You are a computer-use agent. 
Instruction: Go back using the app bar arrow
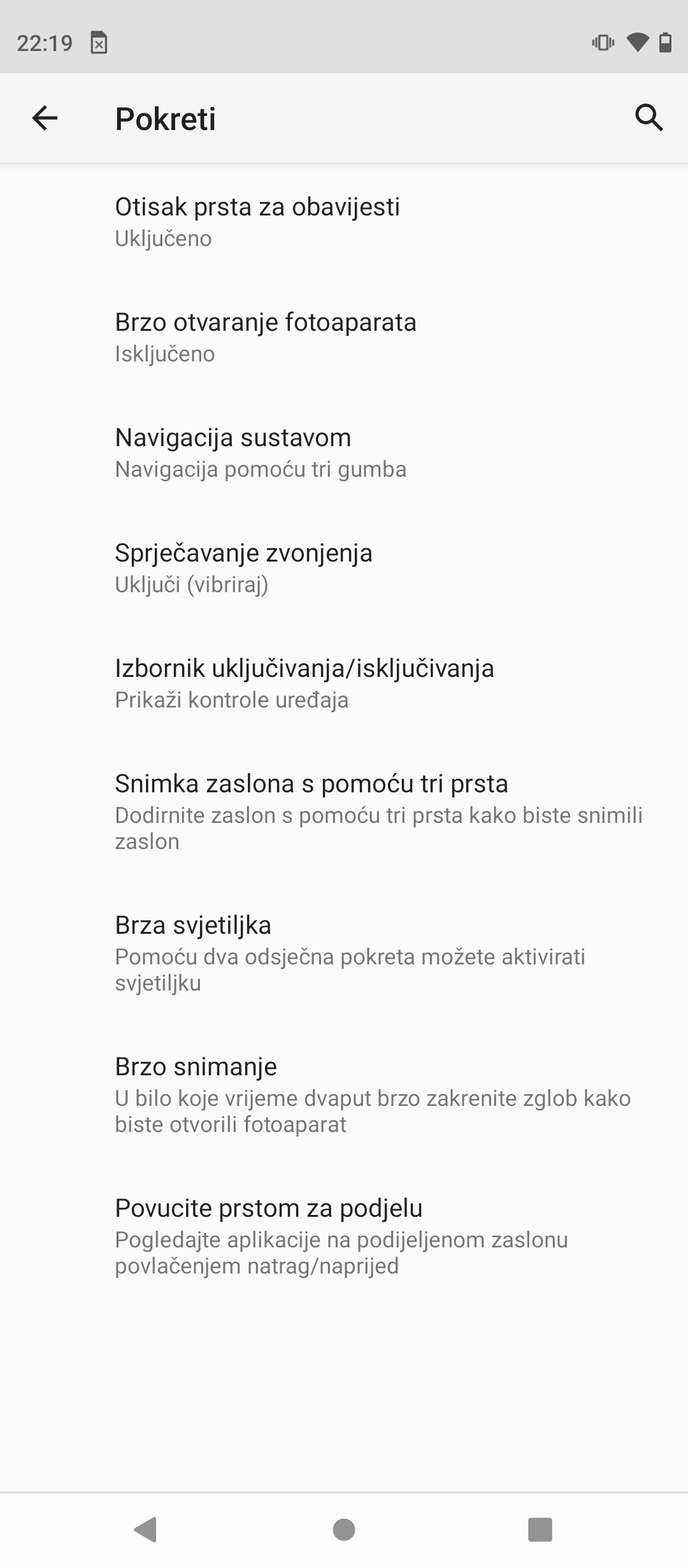coord(45,118)
